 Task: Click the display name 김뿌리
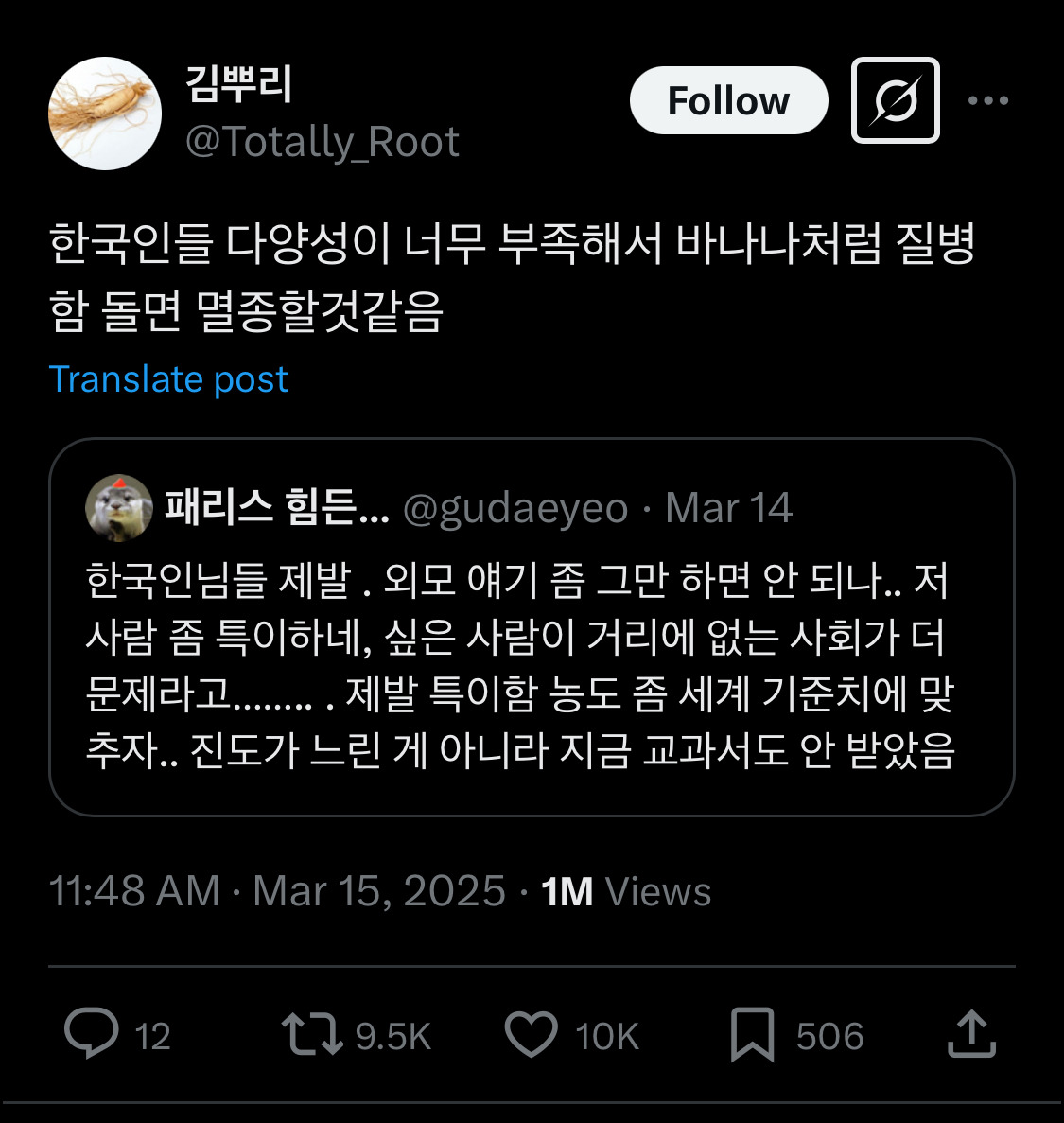[236, 85]
